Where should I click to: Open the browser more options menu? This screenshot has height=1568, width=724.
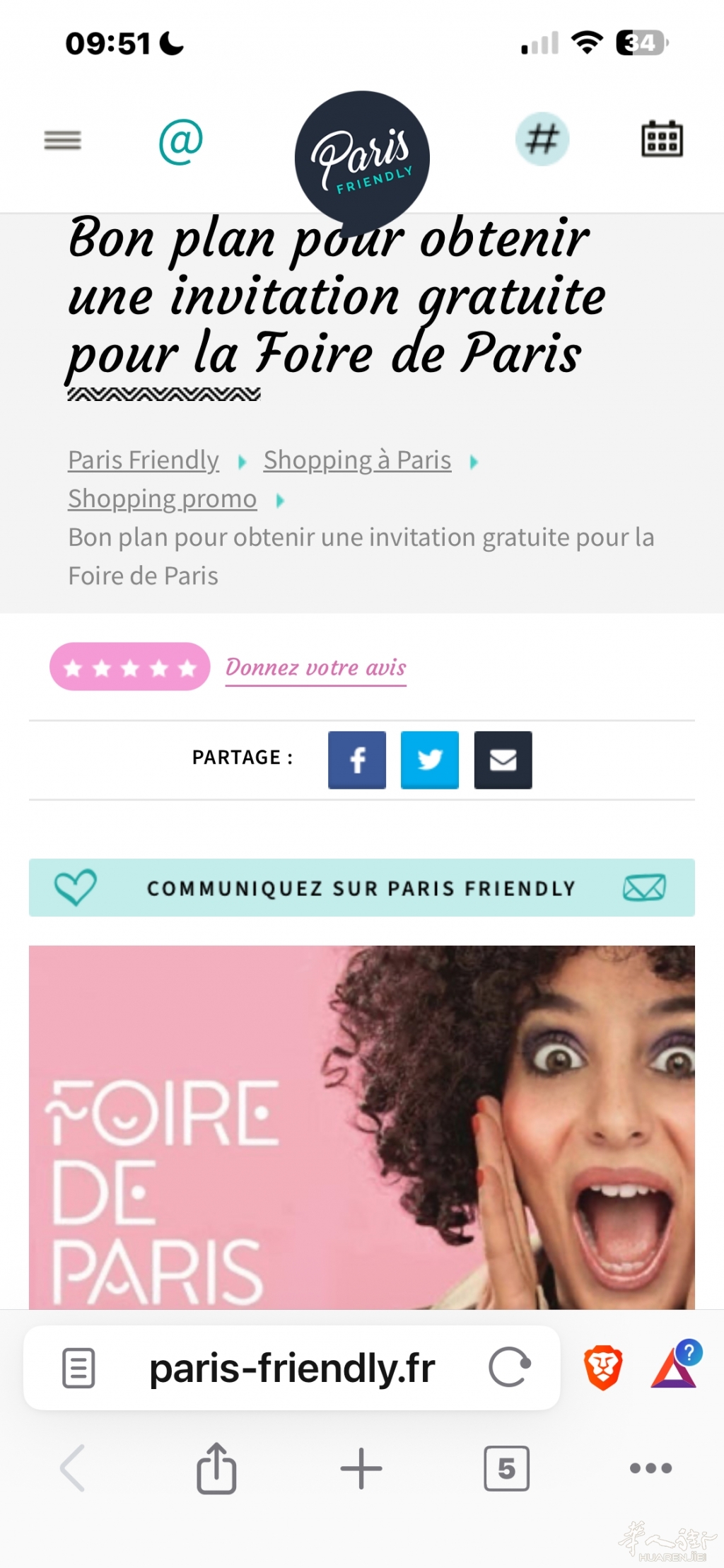(x=650, y=1468)
